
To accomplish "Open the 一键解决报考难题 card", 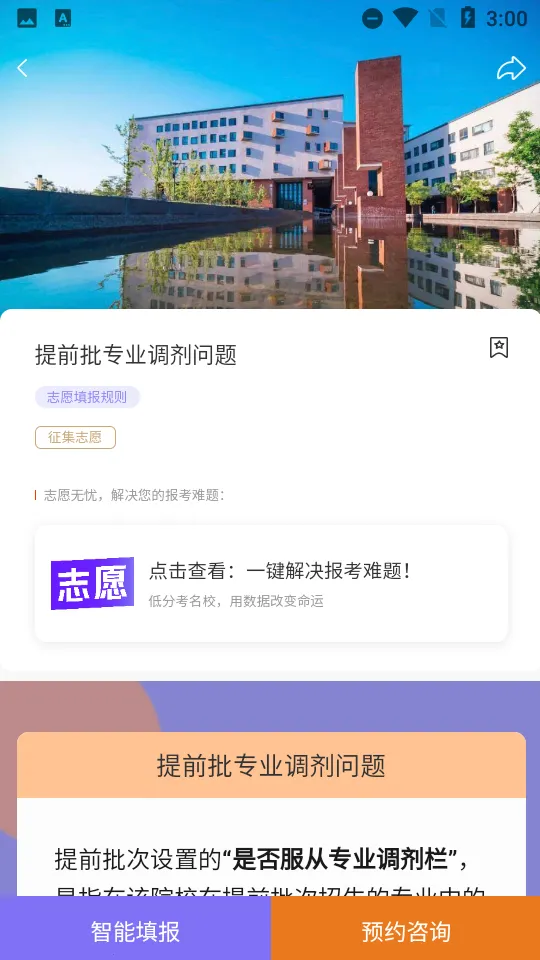I will click(x=271, y=583).
